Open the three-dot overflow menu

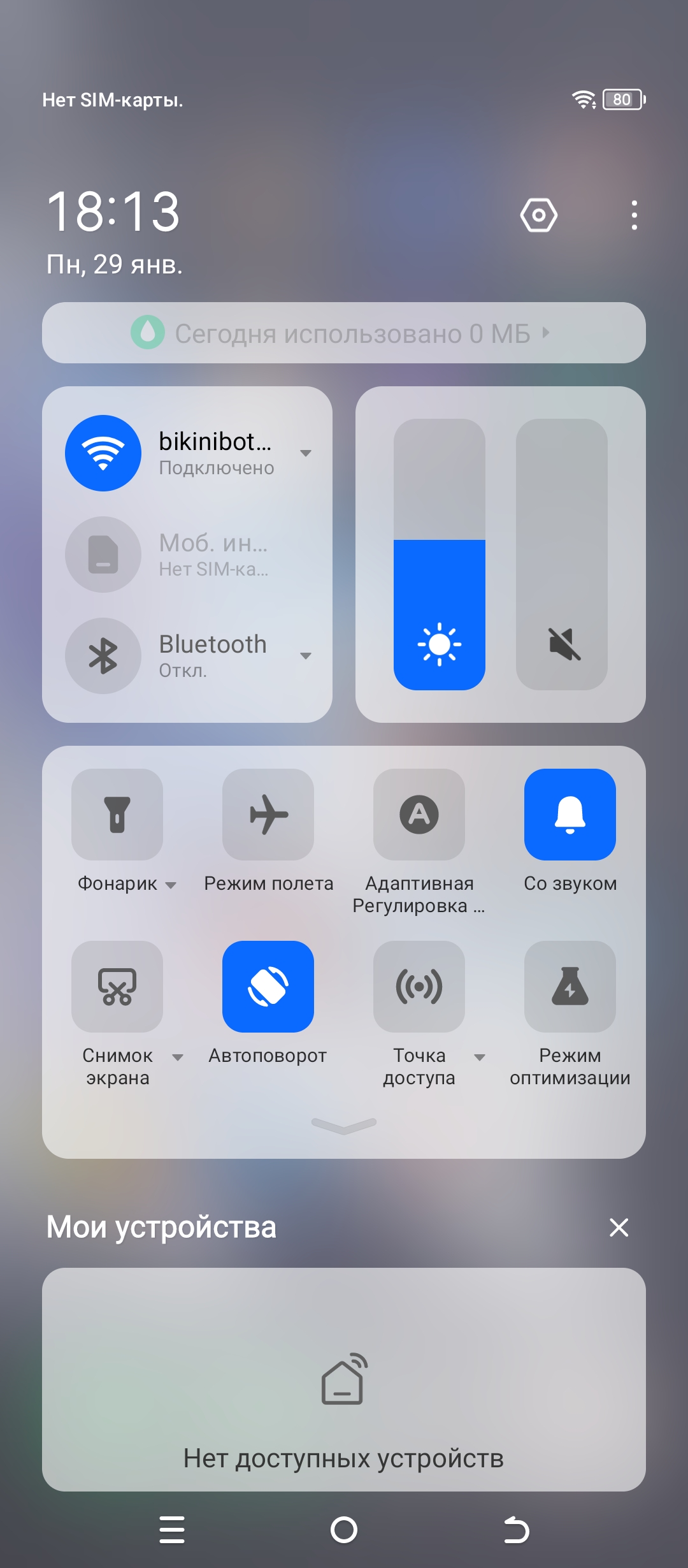(634, 215)
